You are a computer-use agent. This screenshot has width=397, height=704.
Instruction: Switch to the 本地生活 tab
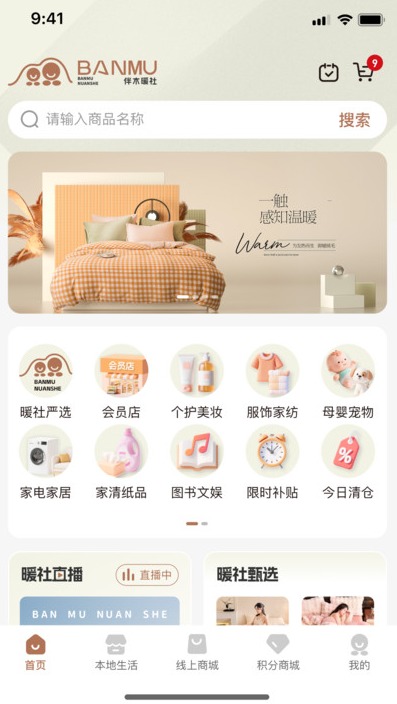pyautogui.click(x=116, y=652)
